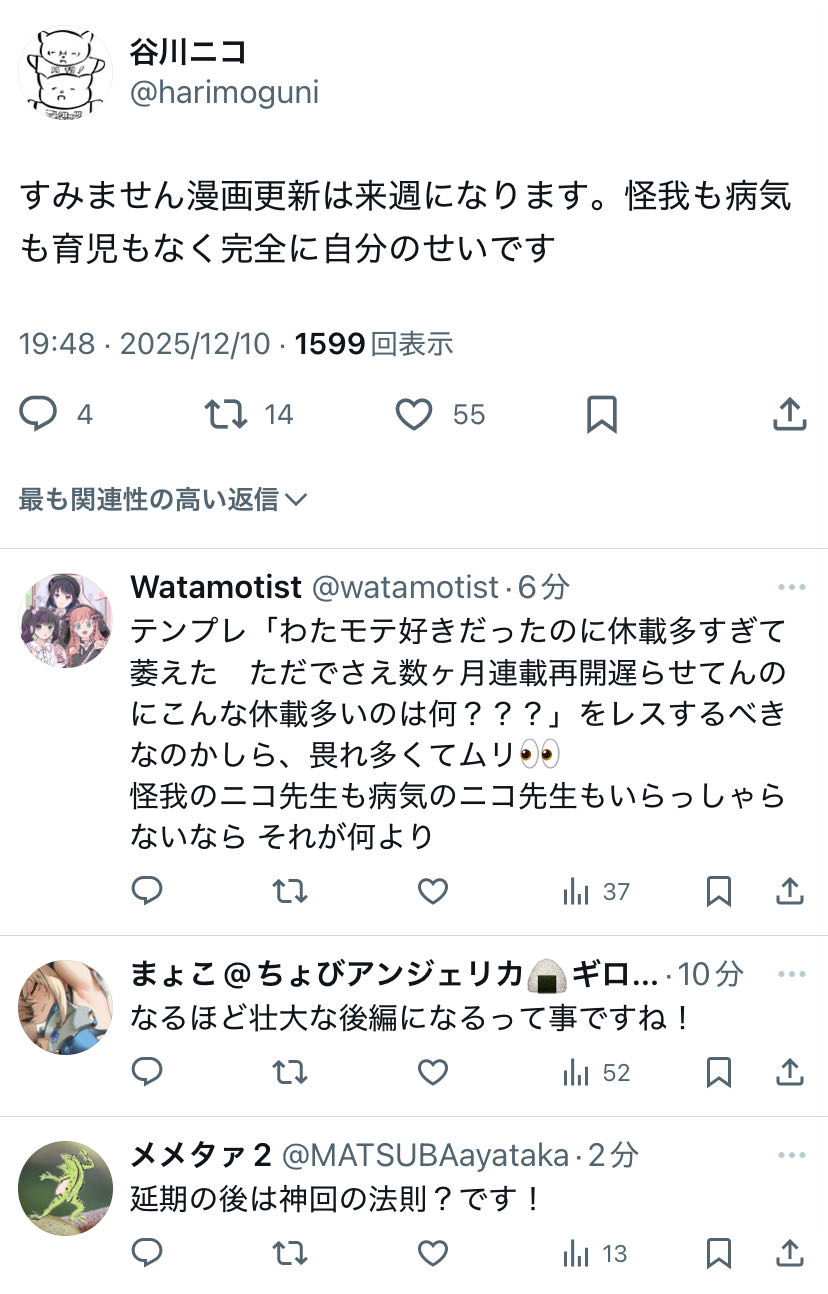Repost 谷川ニコ's manga update post
The height and width of the screenshot is (1294, 828).
(226, 414)
